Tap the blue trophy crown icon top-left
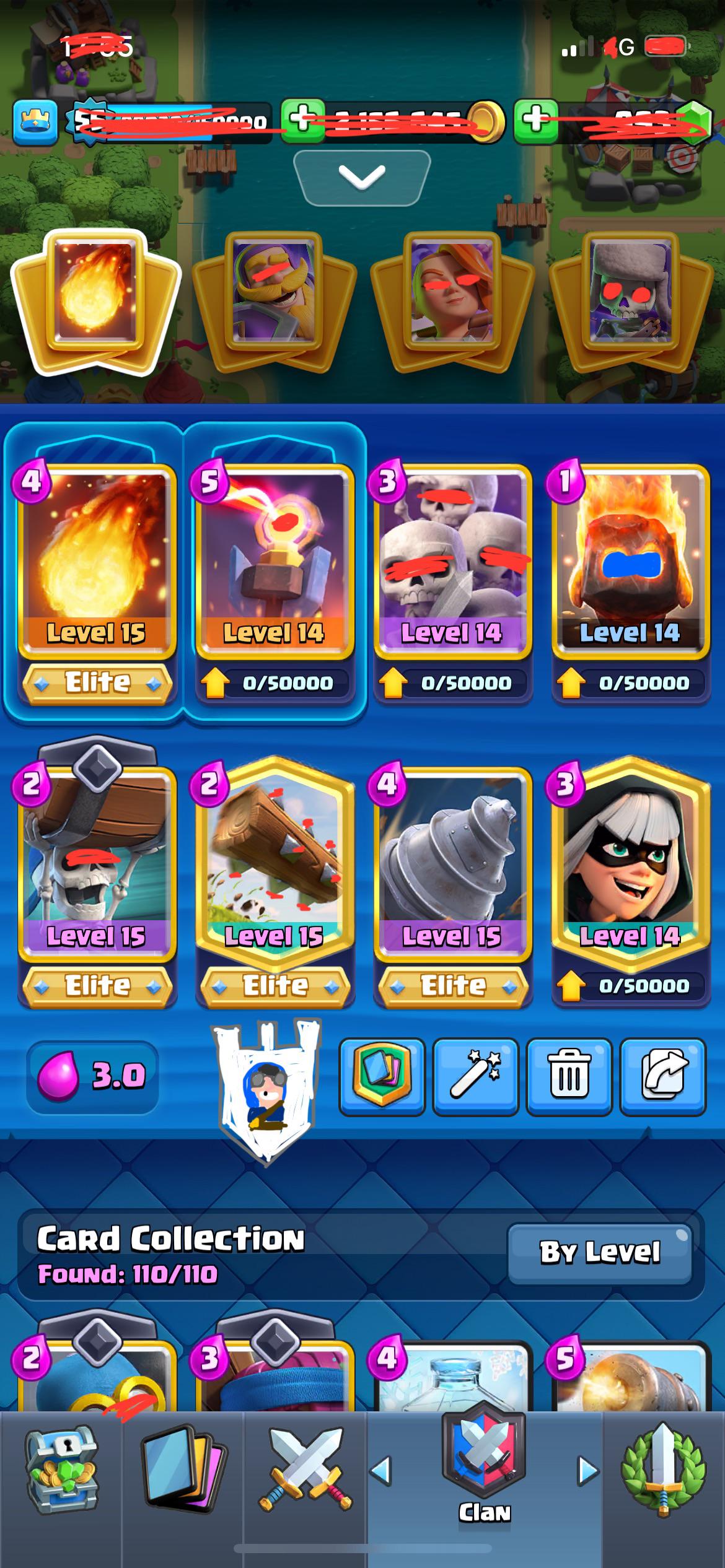The height and width of the screenshot is (1568, 725). pos(35,122)
